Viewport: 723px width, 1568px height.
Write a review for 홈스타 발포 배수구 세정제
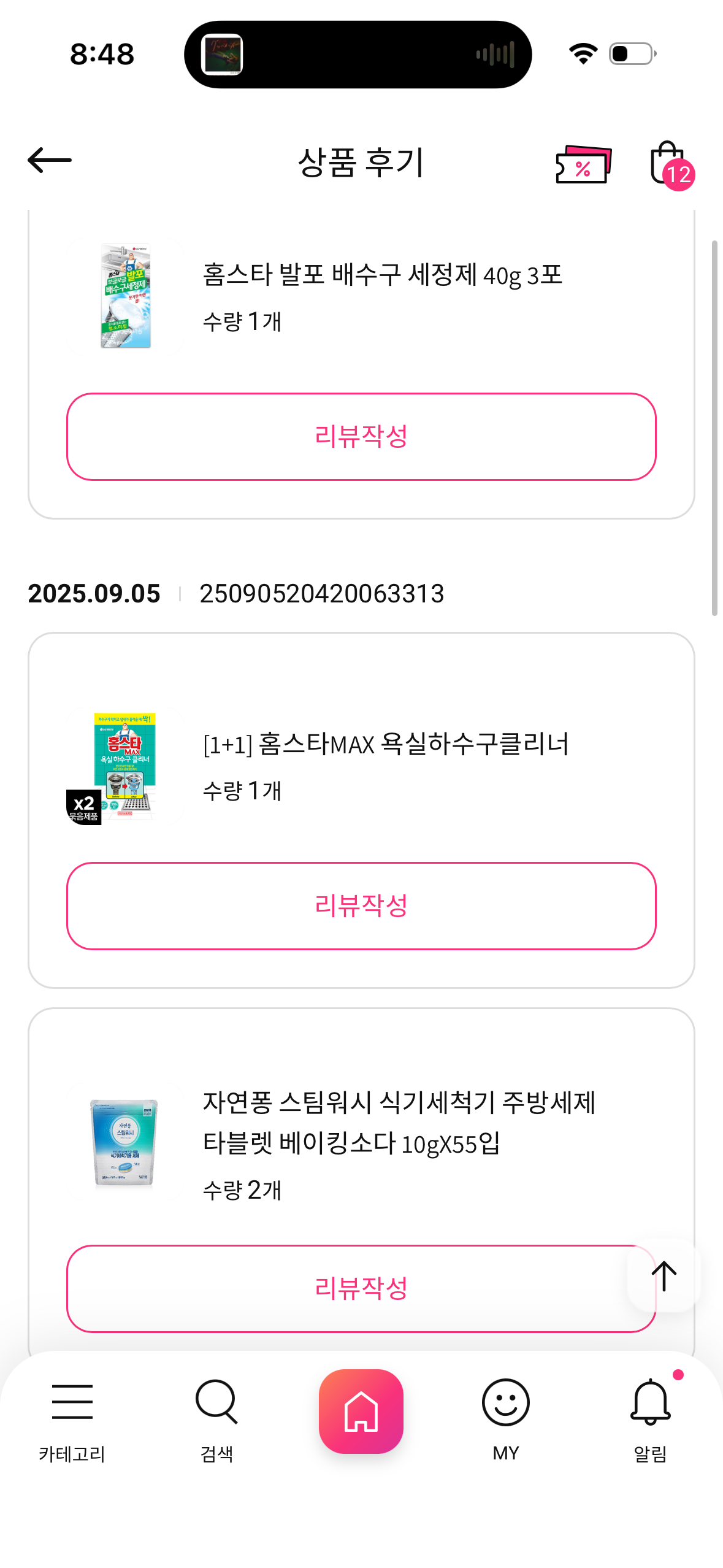pos(361,437)
